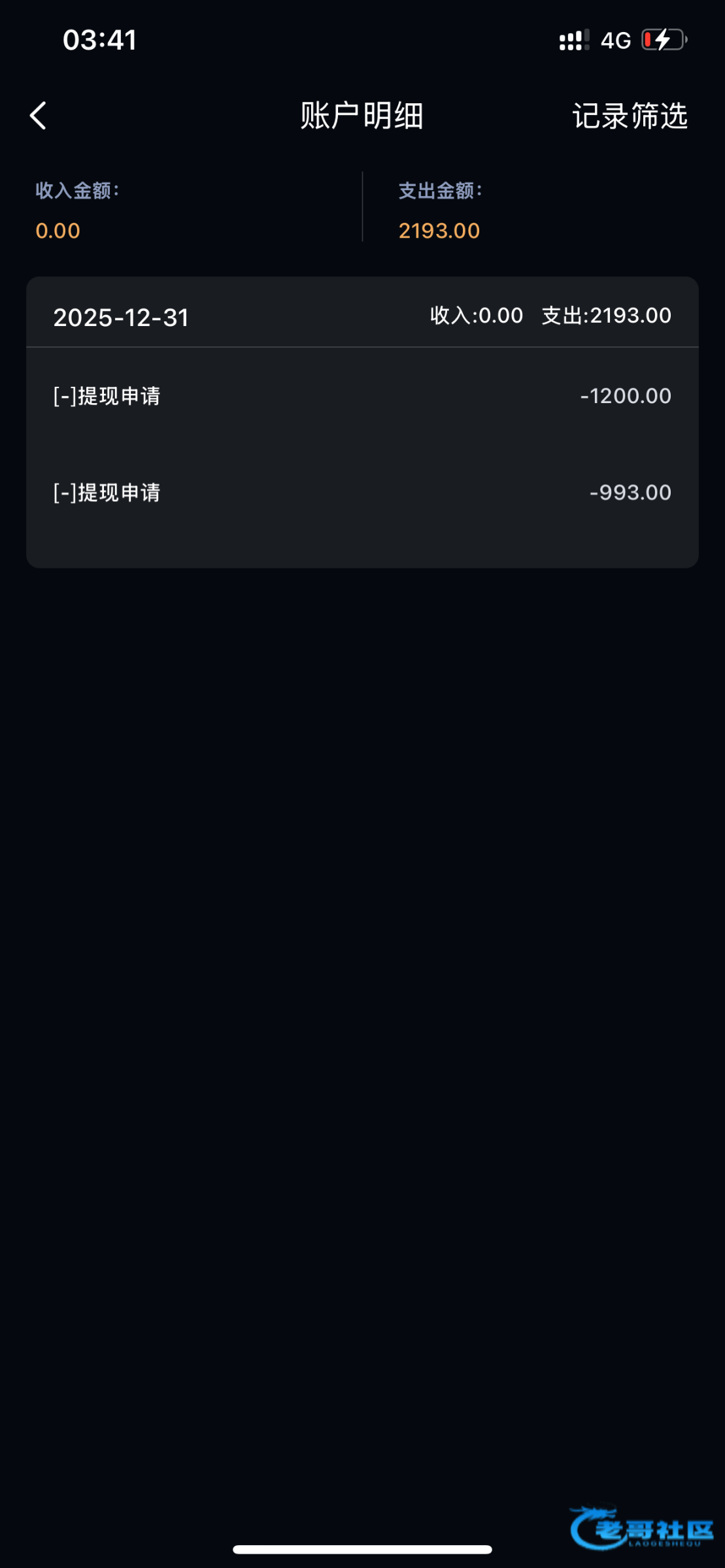Open 记录筛选 record filter
725x1568 pixels.
click(630, 116)
